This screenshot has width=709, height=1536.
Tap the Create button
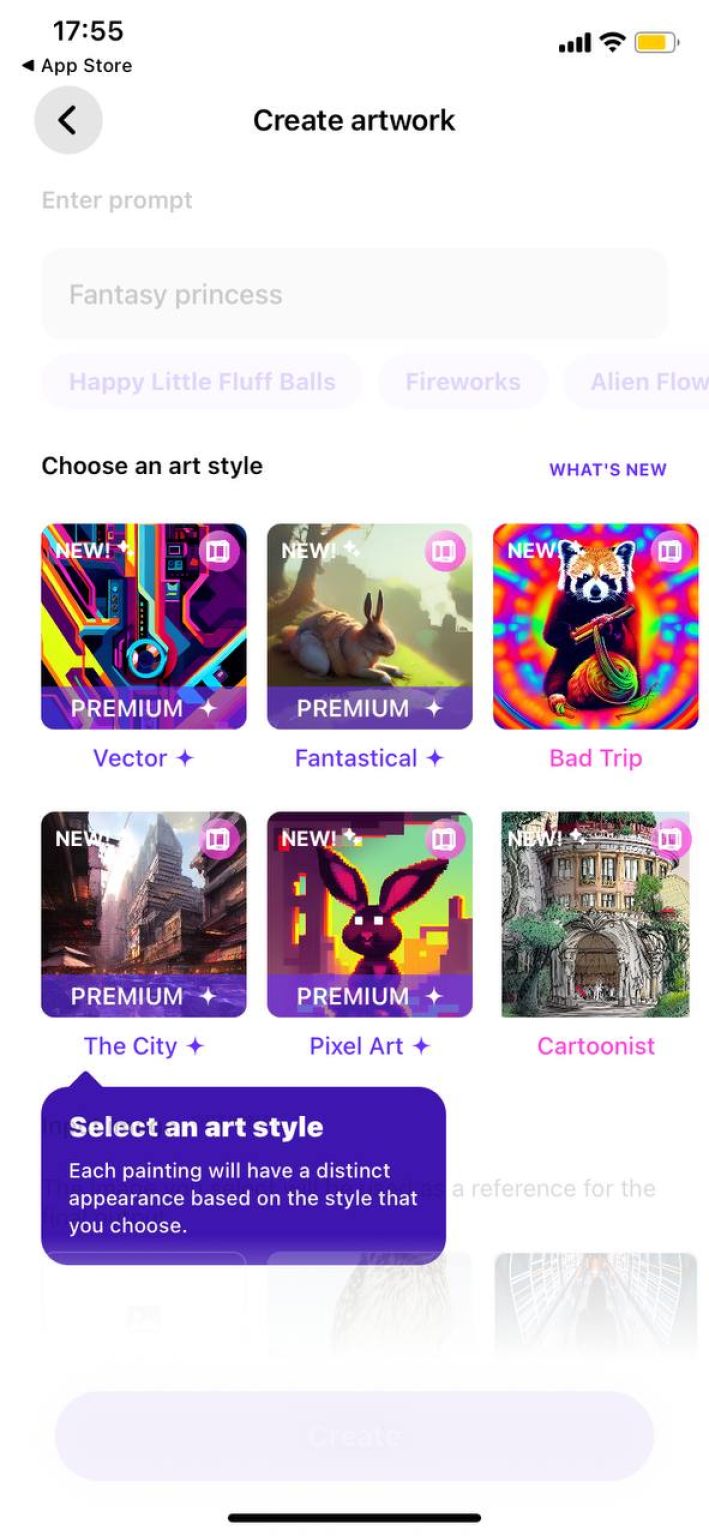coord(354,1436)
